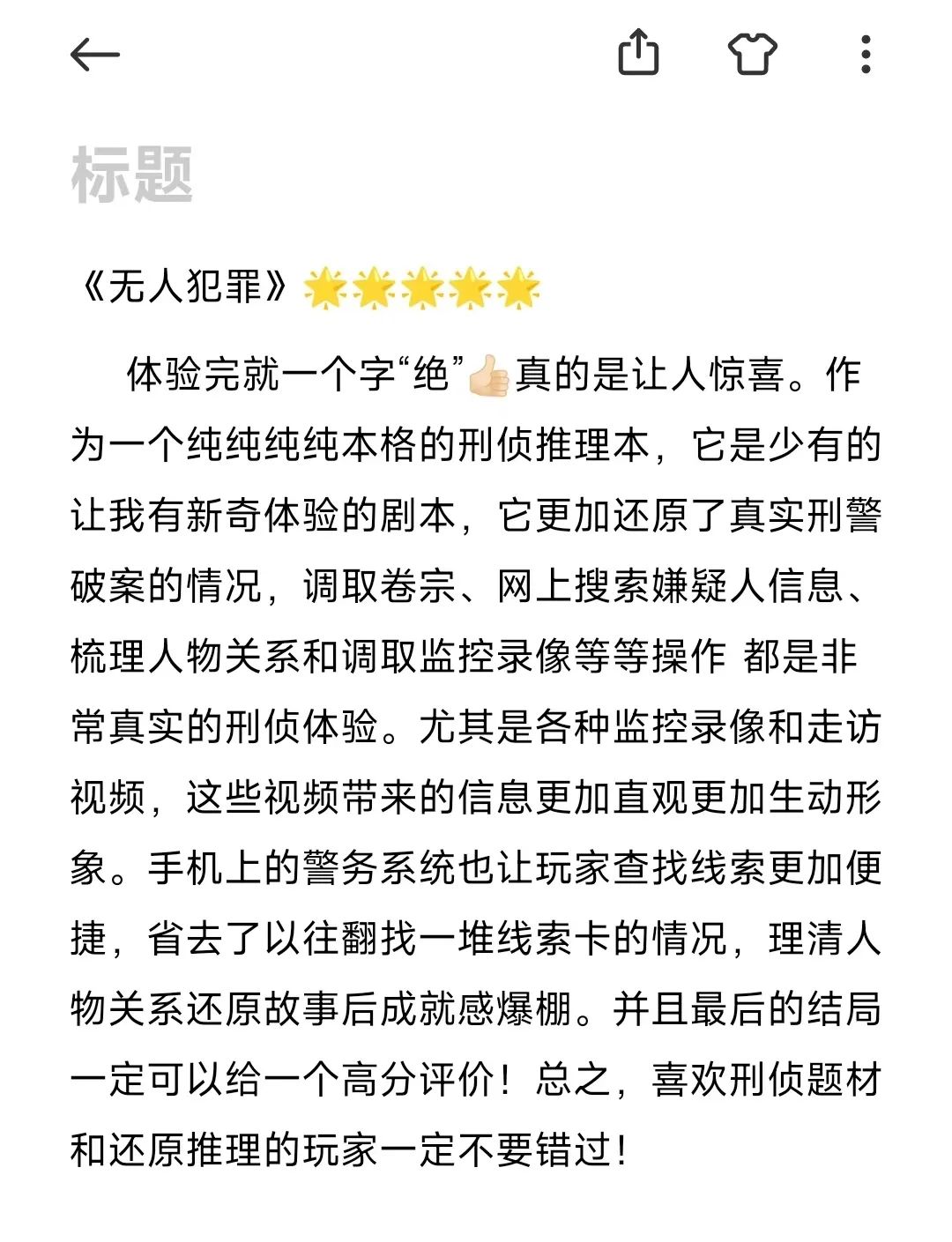Open the theme shirt icon
The image size is (952, 1242).
point(752,54)
